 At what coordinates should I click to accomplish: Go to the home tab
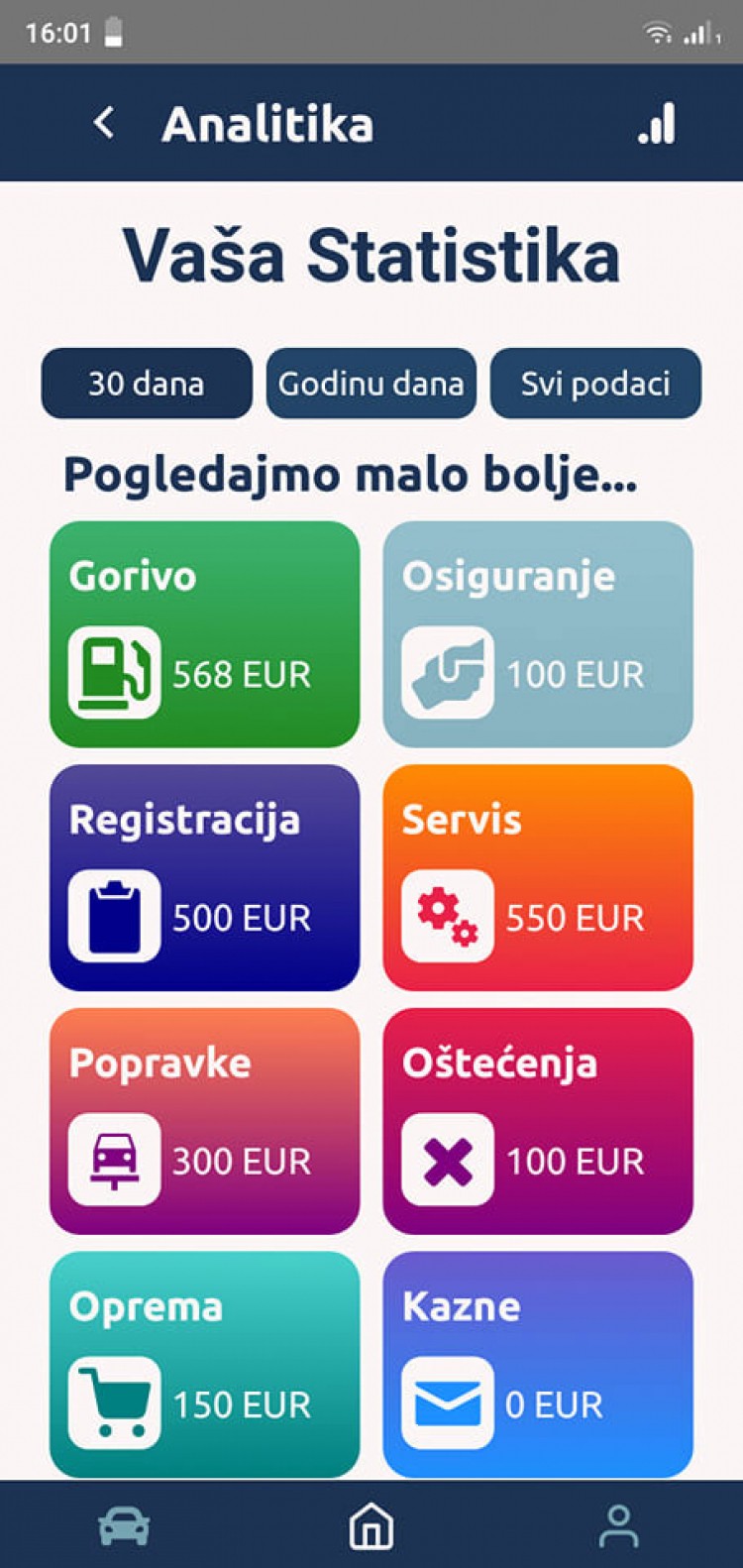371,1526
